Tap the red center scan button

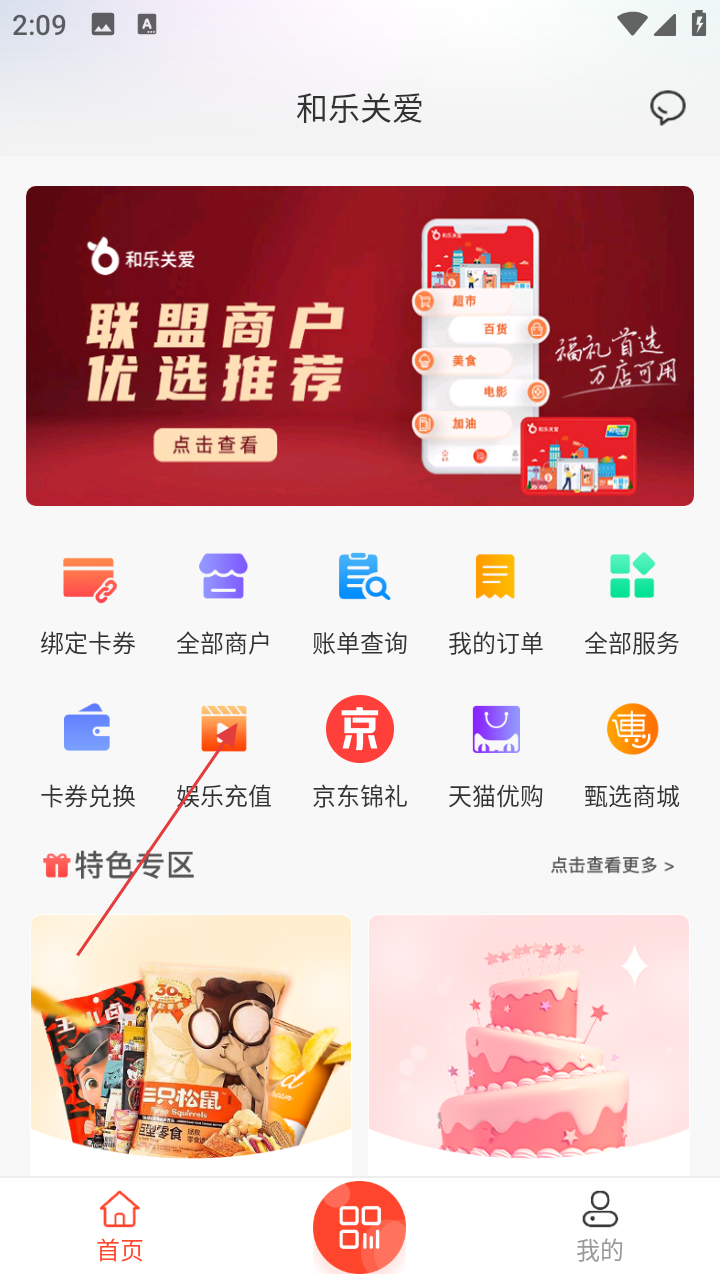pos(360,1227)
